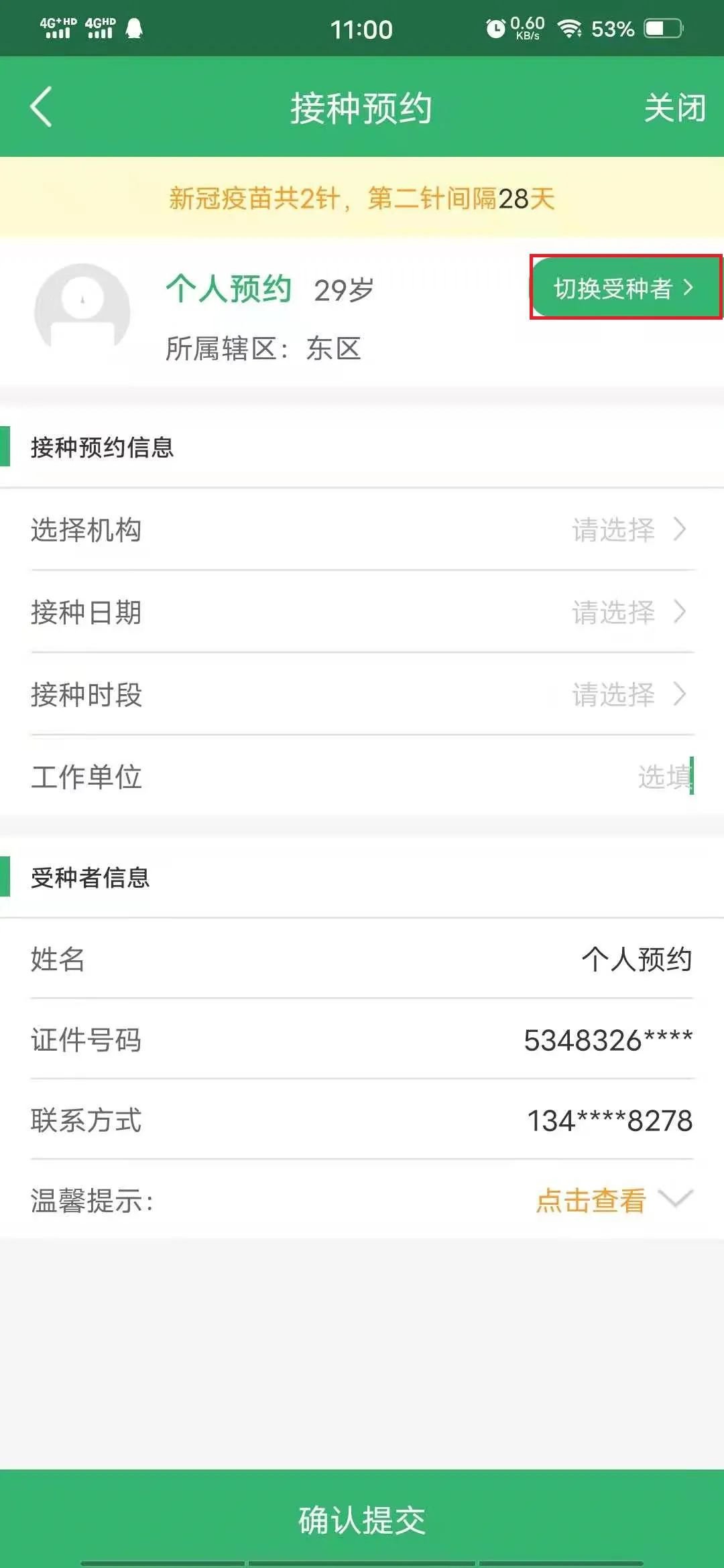This screenshot has width=724, height=1568.
Task: Tap the 切换受种者 button
Action: (624, 288)
